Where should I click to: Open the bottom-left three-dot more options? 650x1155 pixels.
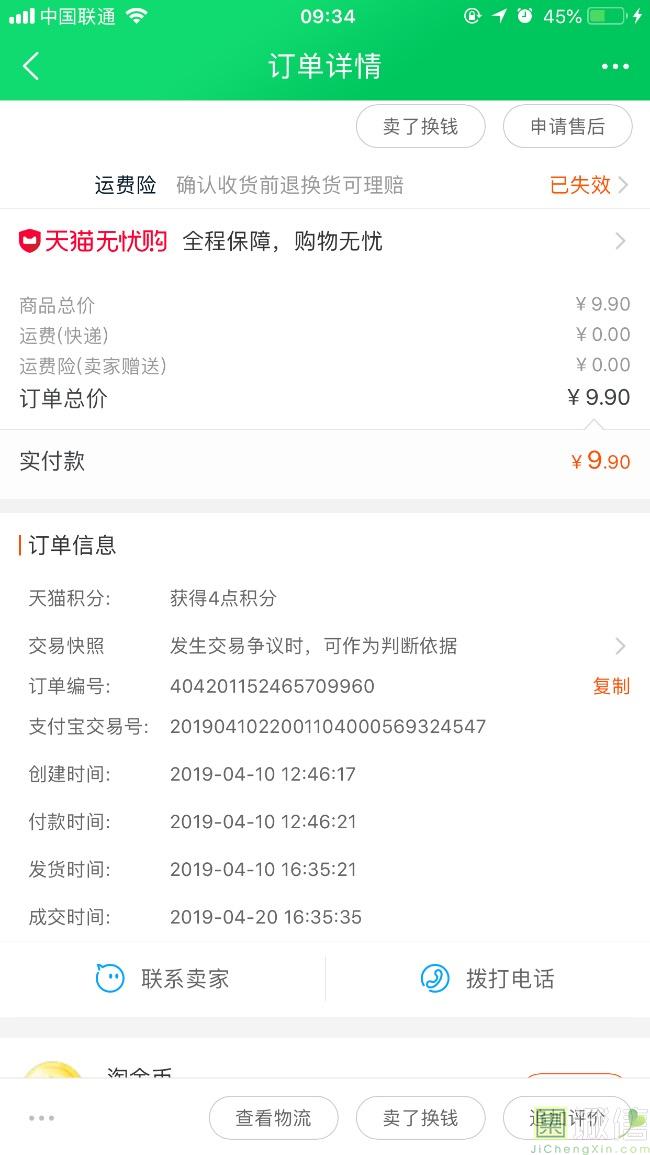(x=41, y=1118)
